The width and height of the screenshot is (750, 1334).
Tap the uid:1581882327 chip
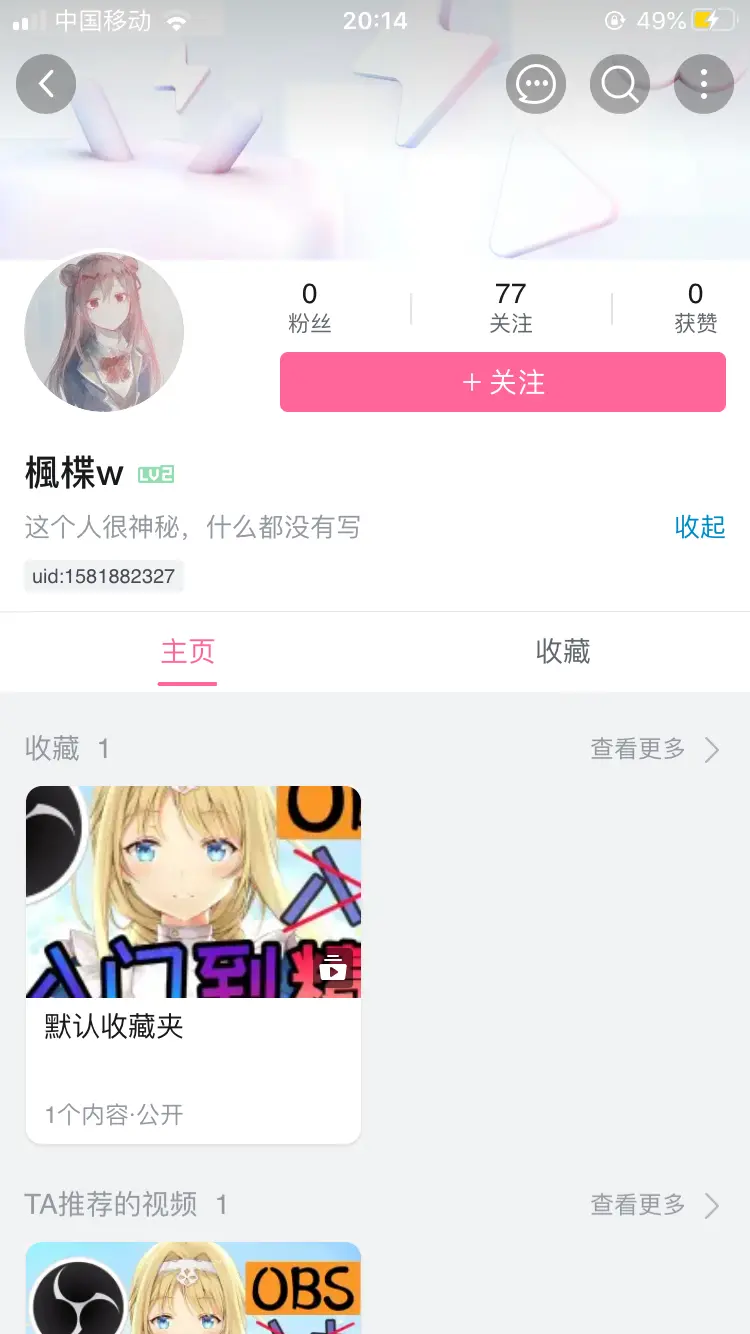pos(104,577)
